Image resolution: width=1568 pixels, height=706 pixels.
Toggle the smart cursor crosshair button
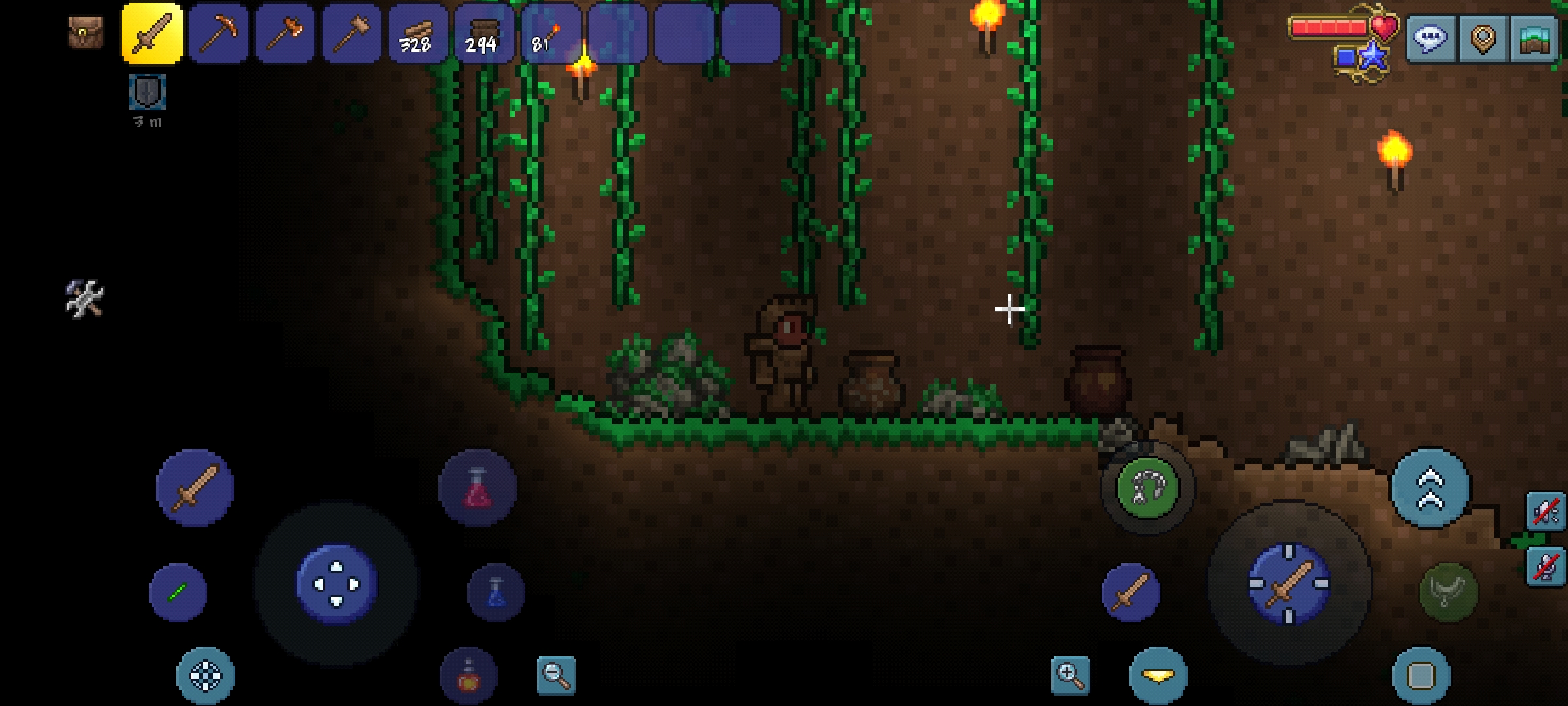pyautogui.click(x=206, y=675)
